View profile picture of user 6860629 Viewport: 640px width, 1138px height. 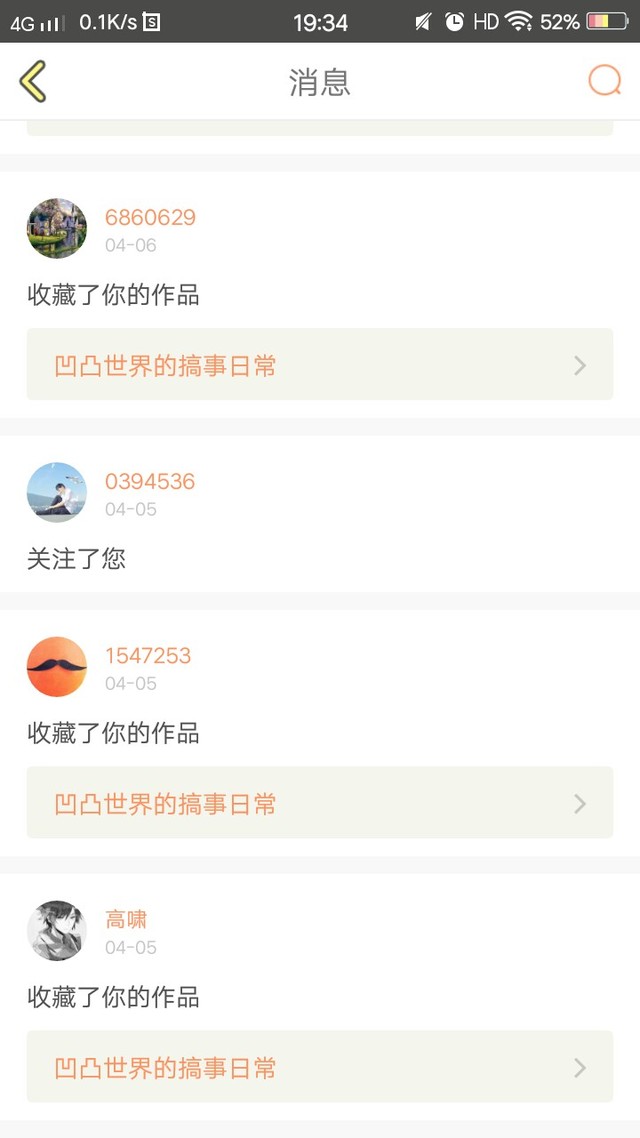pos(57,229)
